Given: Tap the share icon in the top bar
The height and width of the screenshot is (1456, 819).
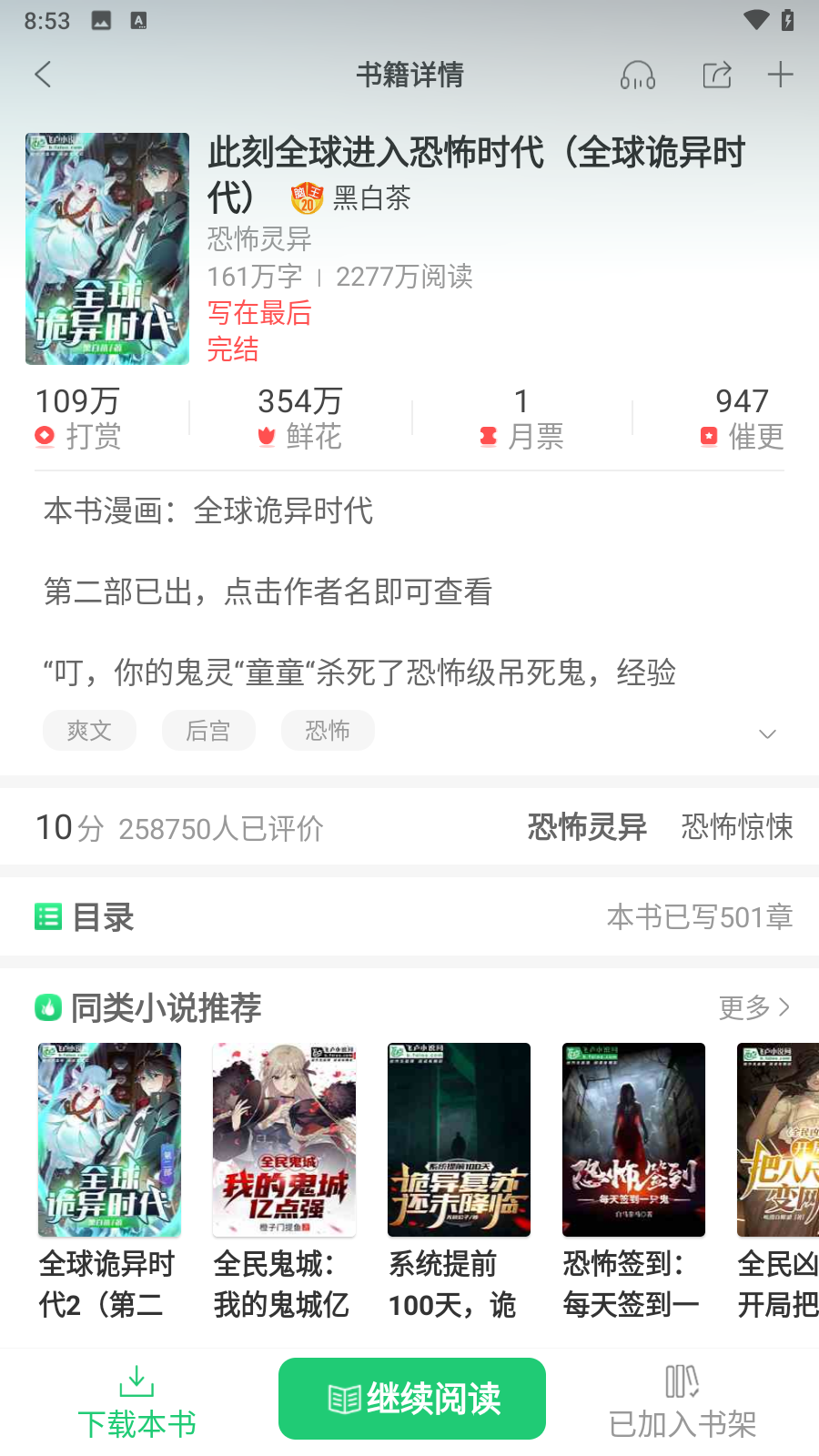Looking at the screenshot, I should click(x=716, y=75).
